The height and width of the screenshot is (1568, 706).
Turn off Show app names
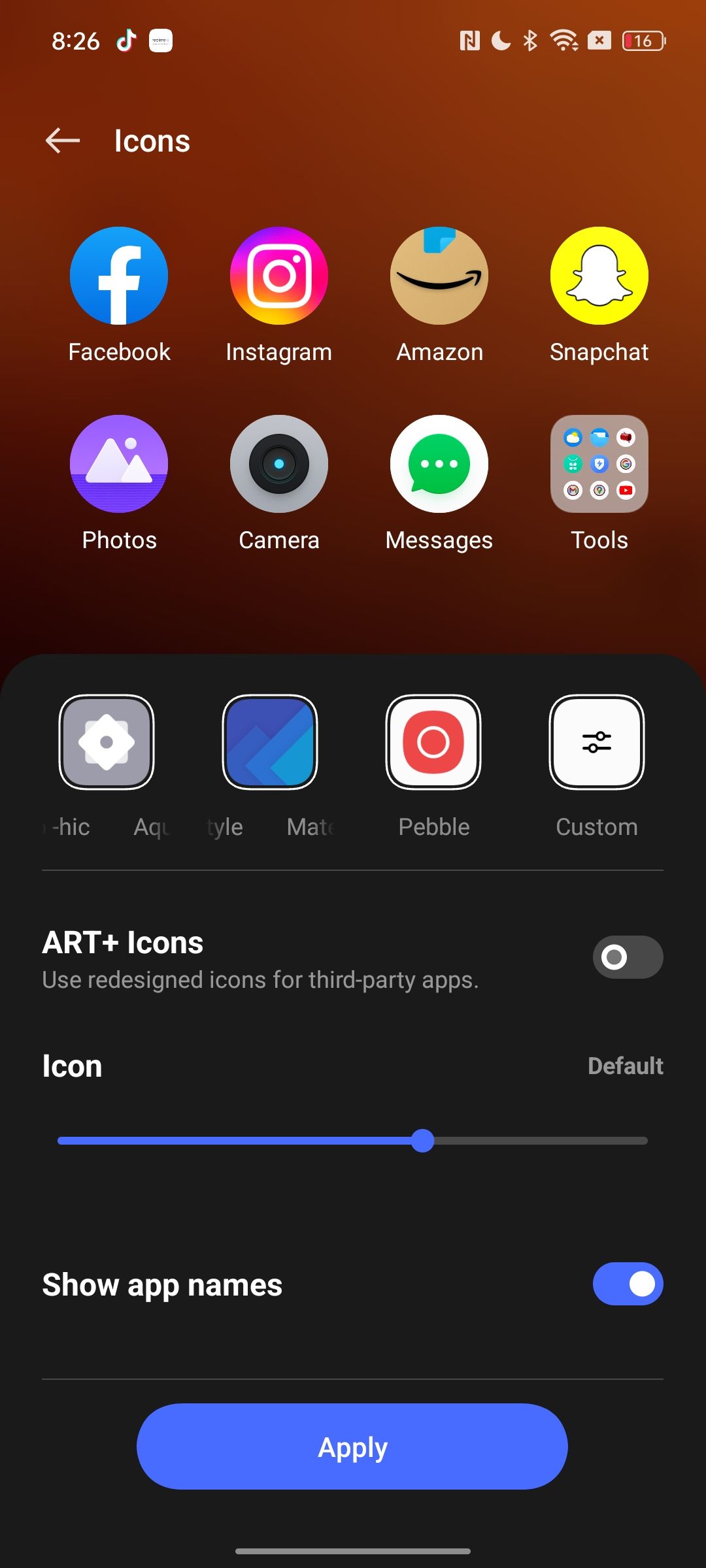tap(628, 1284)
